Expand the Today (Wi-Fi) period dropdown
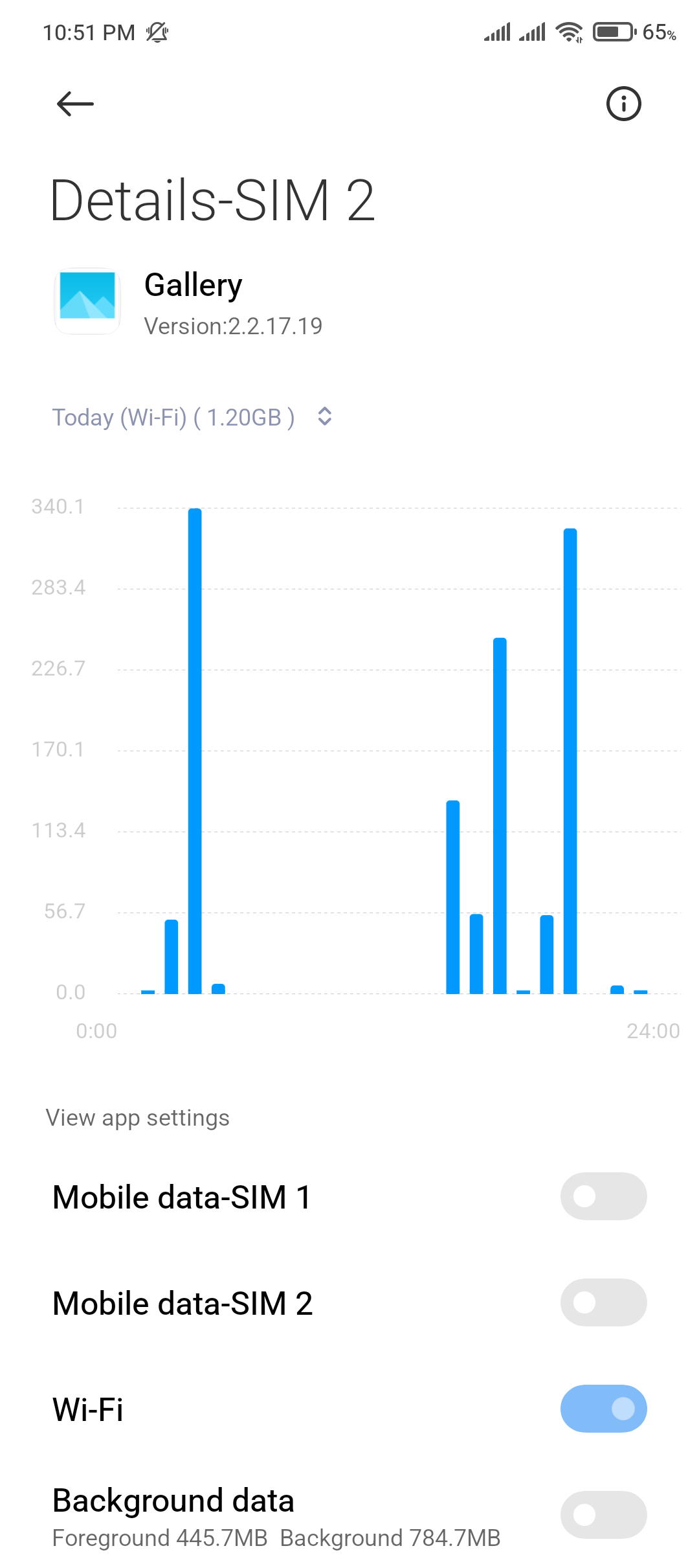The height and width of the screenshot is (1568, 699). (192, 417)
